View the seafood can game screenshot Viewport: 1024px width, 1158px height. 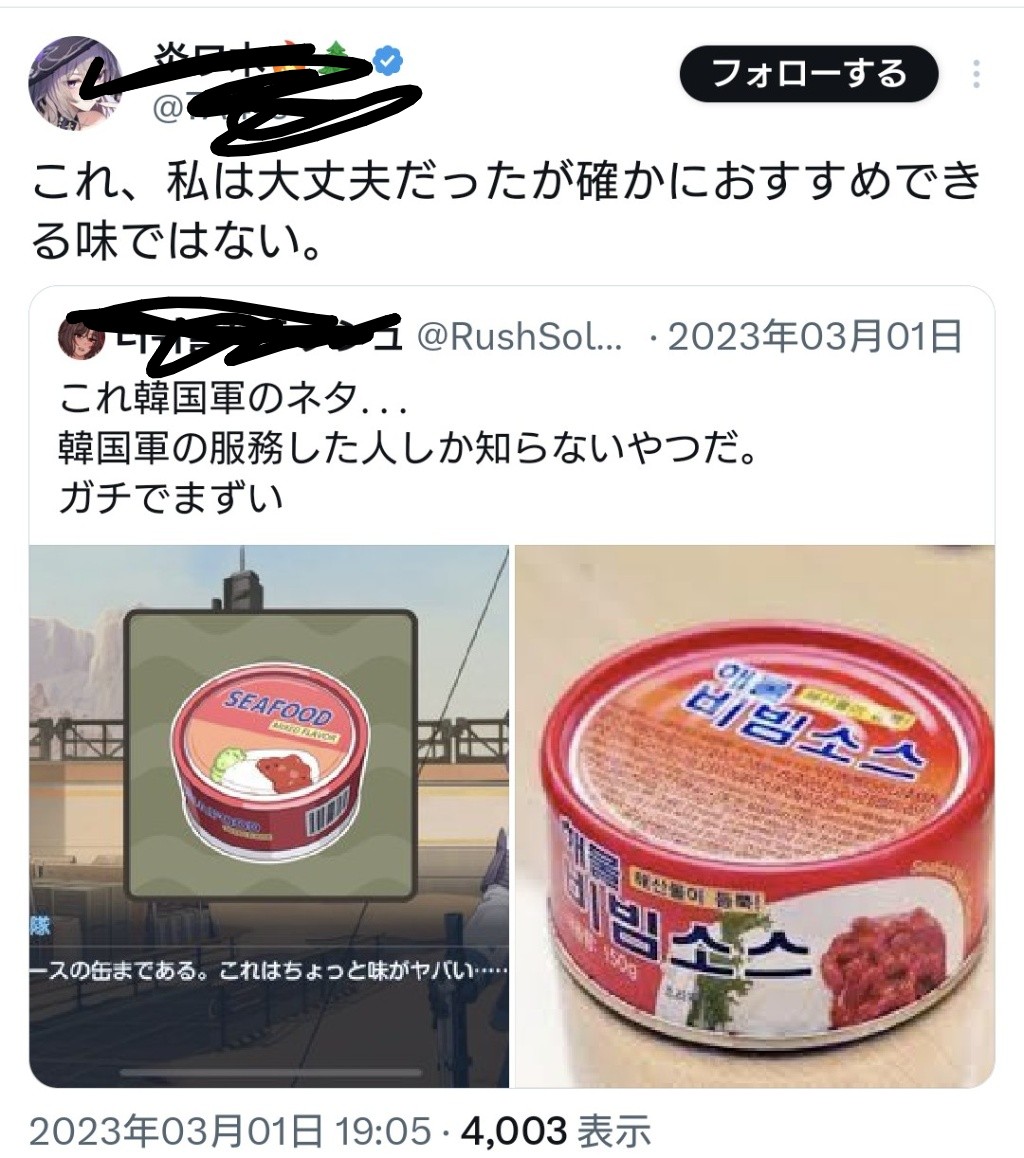[269, 816]
